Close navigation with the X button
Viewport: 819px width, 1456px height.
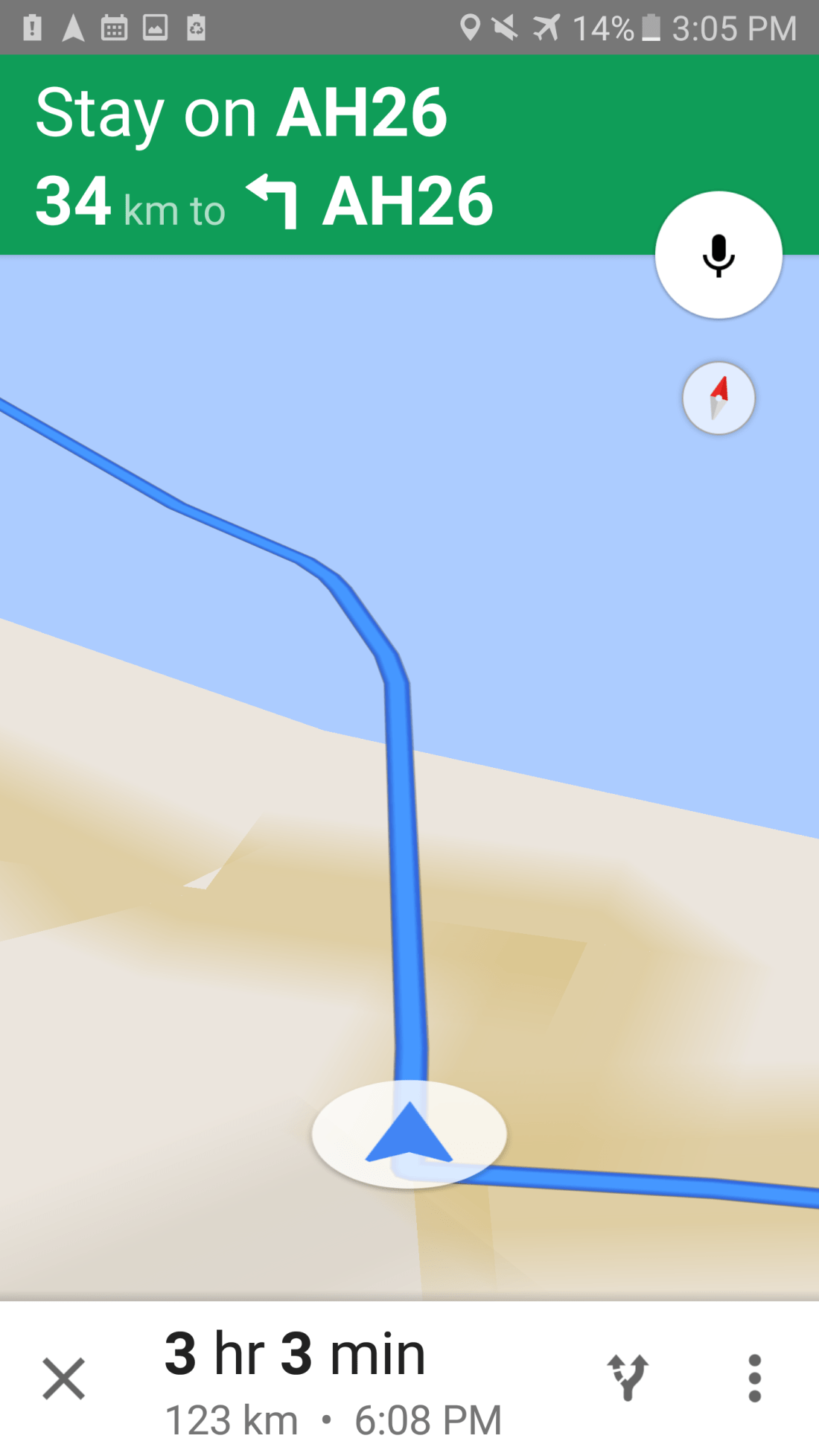[63, 1379]
